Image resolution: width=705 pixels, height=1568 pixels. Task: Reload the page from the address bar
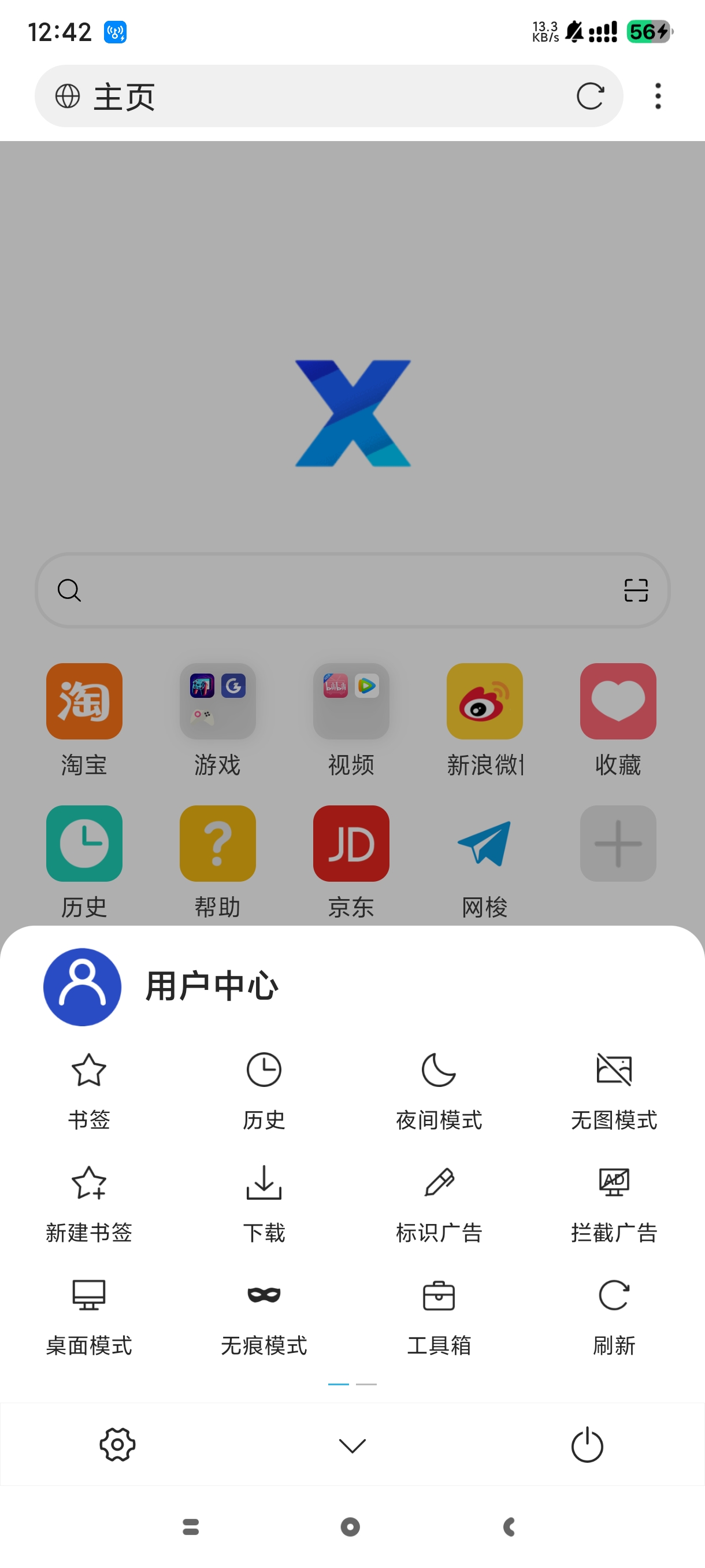pos(589,96)
